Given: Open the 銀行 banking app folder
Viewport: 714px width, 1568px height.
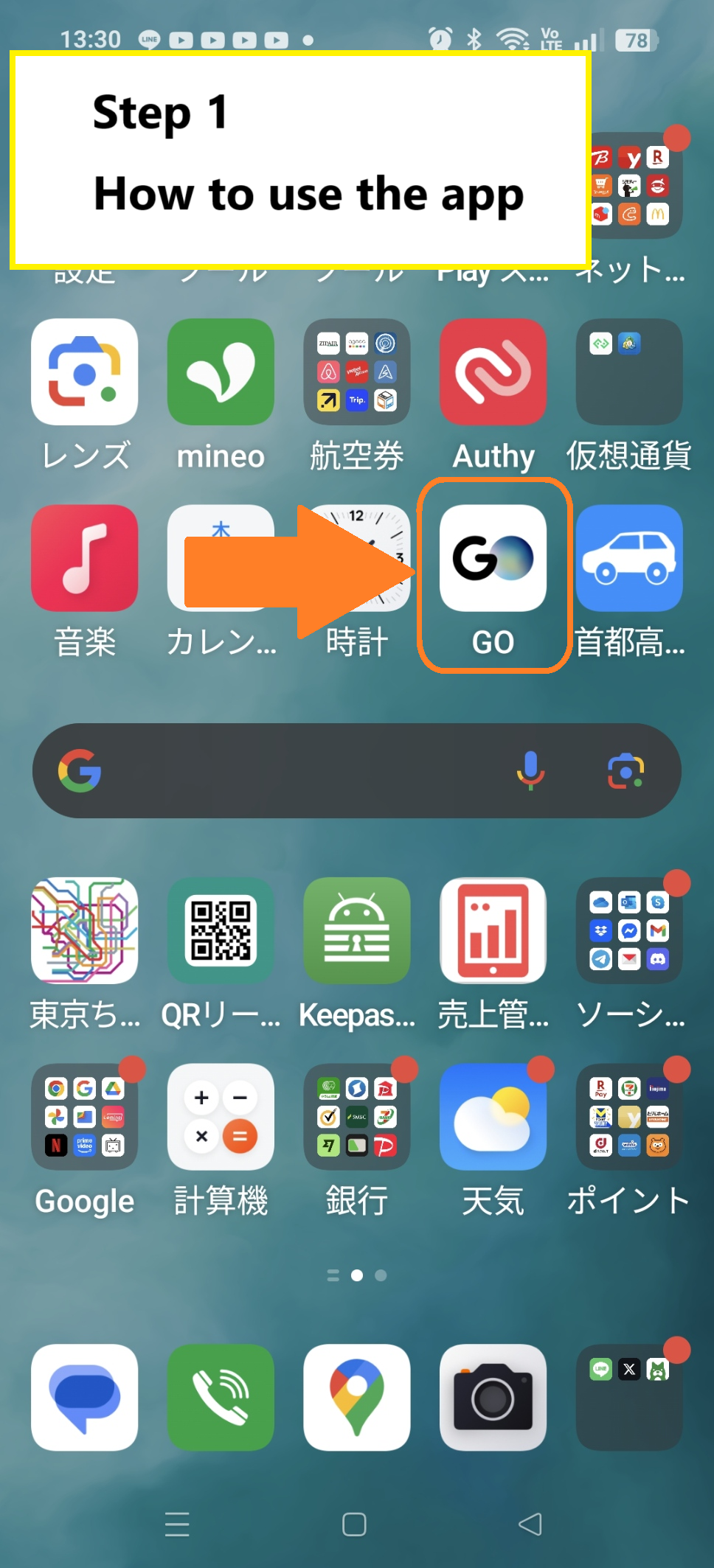Looking at the screenshot, I should point(356,1118).
